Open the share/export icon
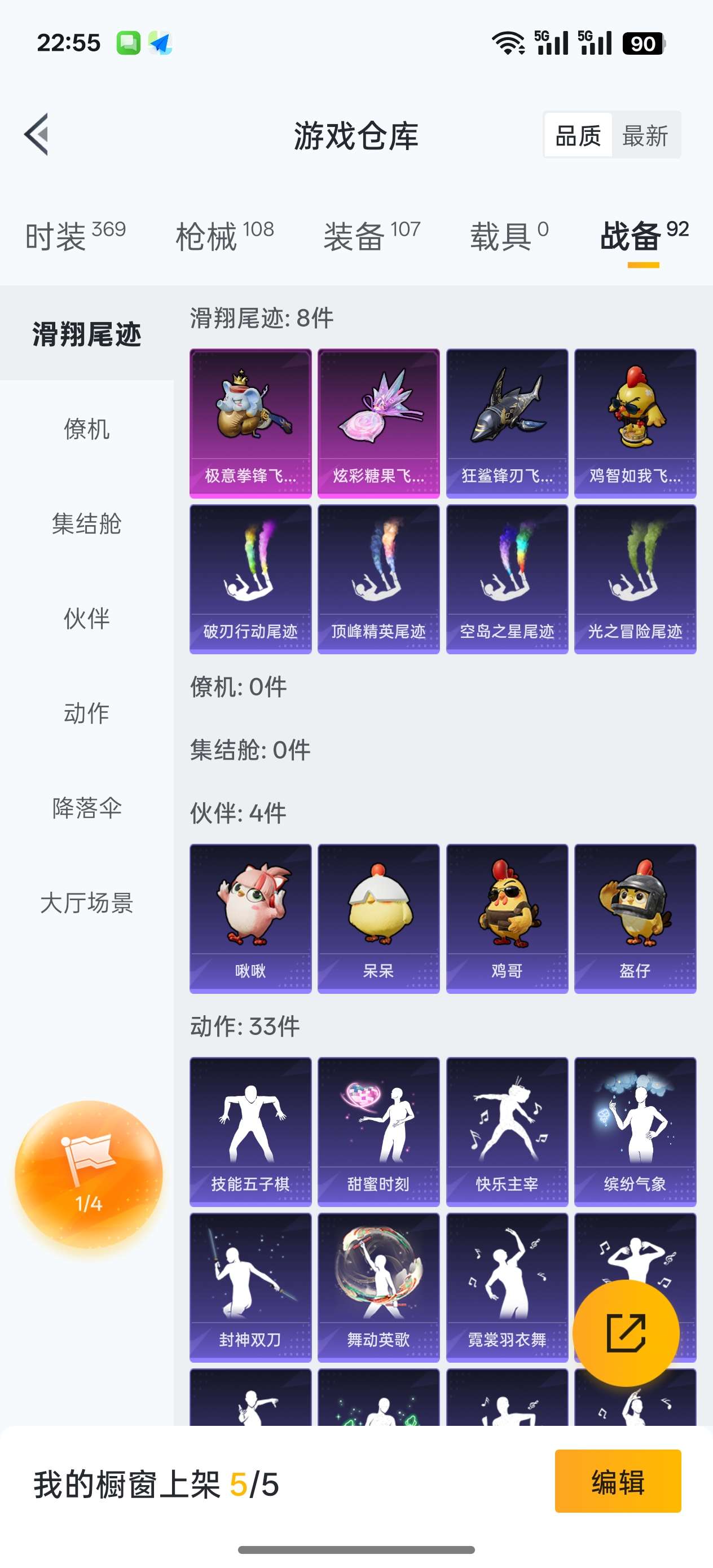713x1568 pixels. [x=626, y=1333]
